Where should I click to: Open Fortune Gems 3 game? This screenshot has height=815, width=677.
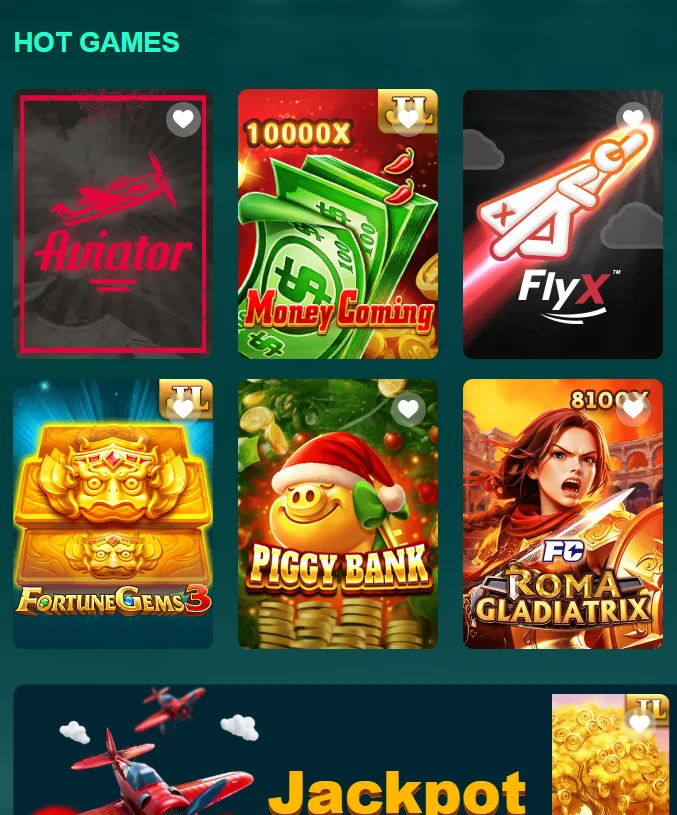[x=112, y=520]
